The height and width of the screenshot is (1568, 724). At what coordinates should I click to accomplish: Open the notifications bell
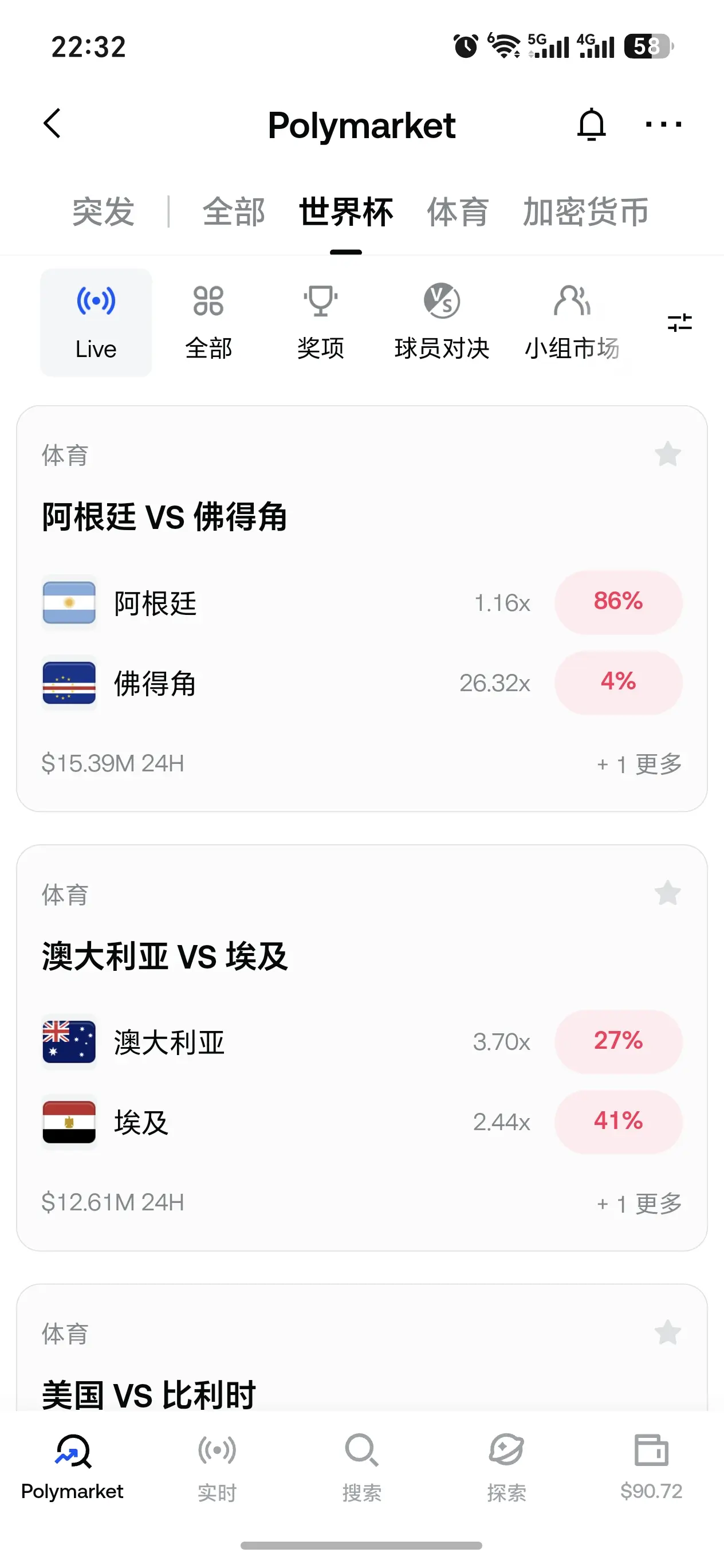pyautogui.click(x=591, y=124)
